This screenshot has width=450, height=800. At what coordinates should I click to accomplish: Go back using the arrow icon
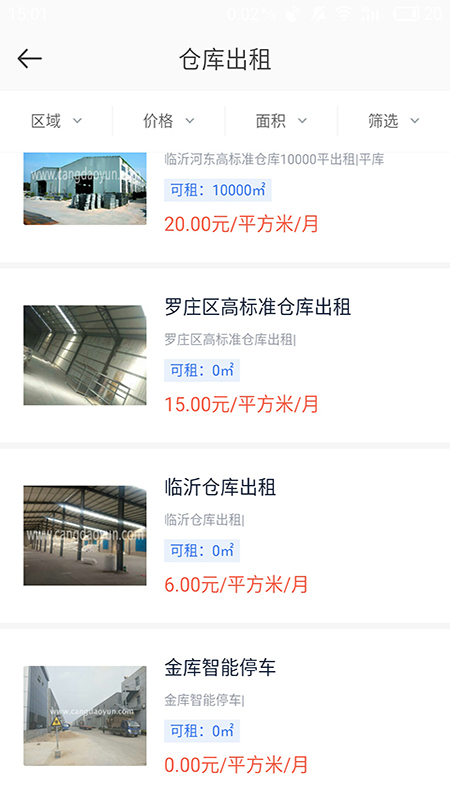coord(30,59)
